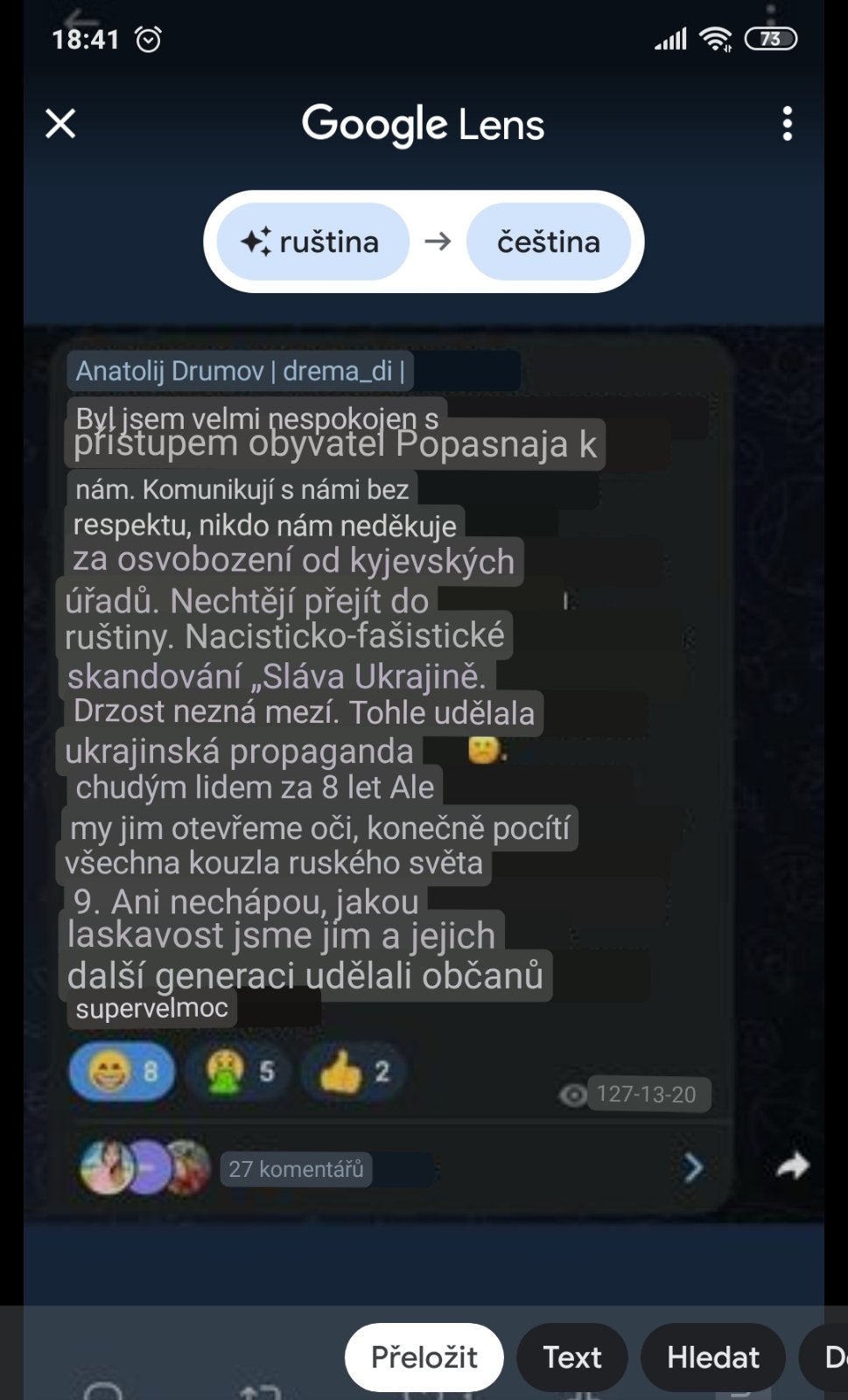Switch to Text mode
Screen dimensions: 848x1400
(572, 1357)
